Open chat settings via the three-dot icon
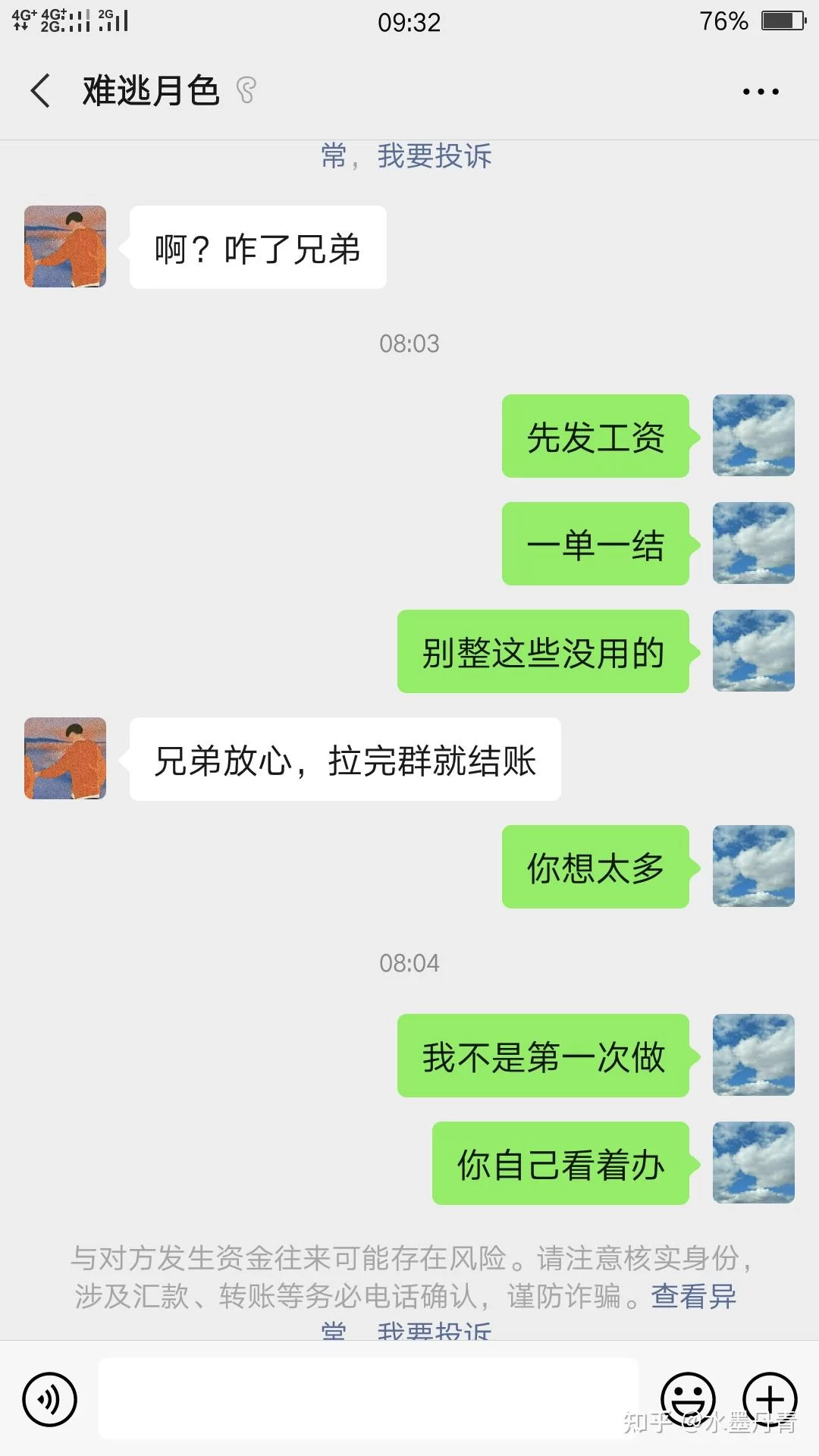 click(x=761, y=89)
